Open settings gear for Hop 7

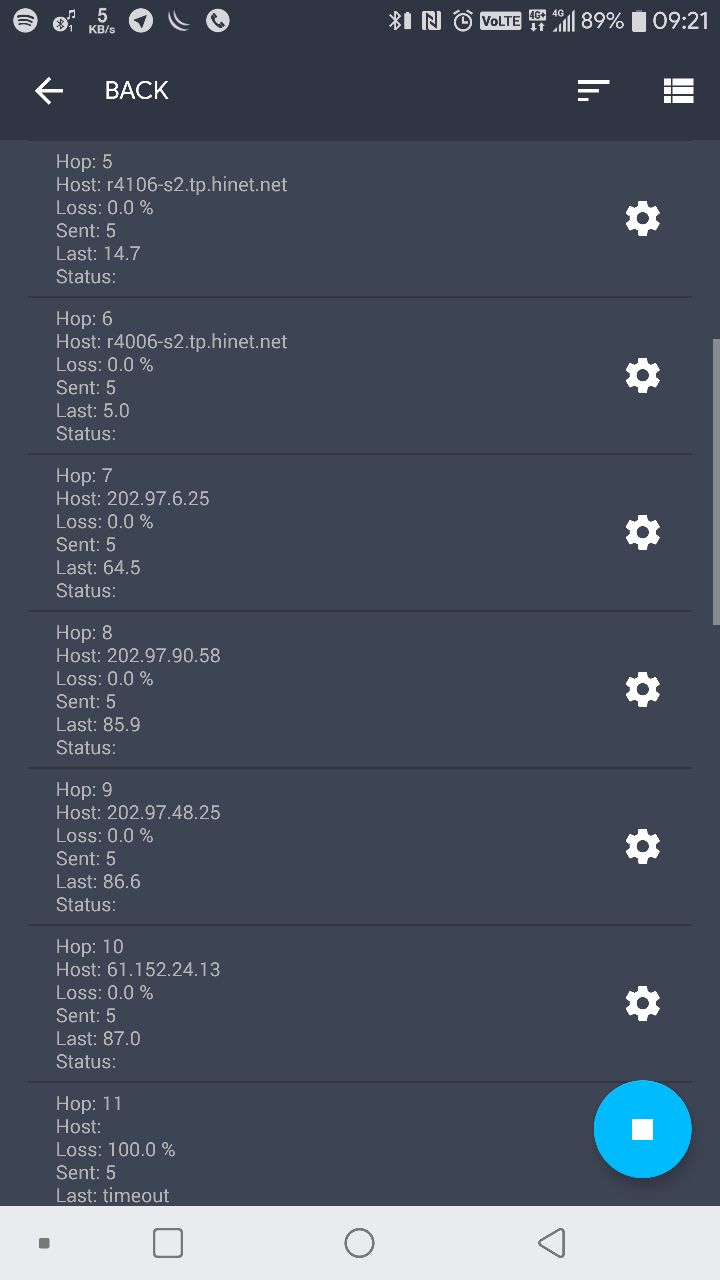tap(642, 532)
